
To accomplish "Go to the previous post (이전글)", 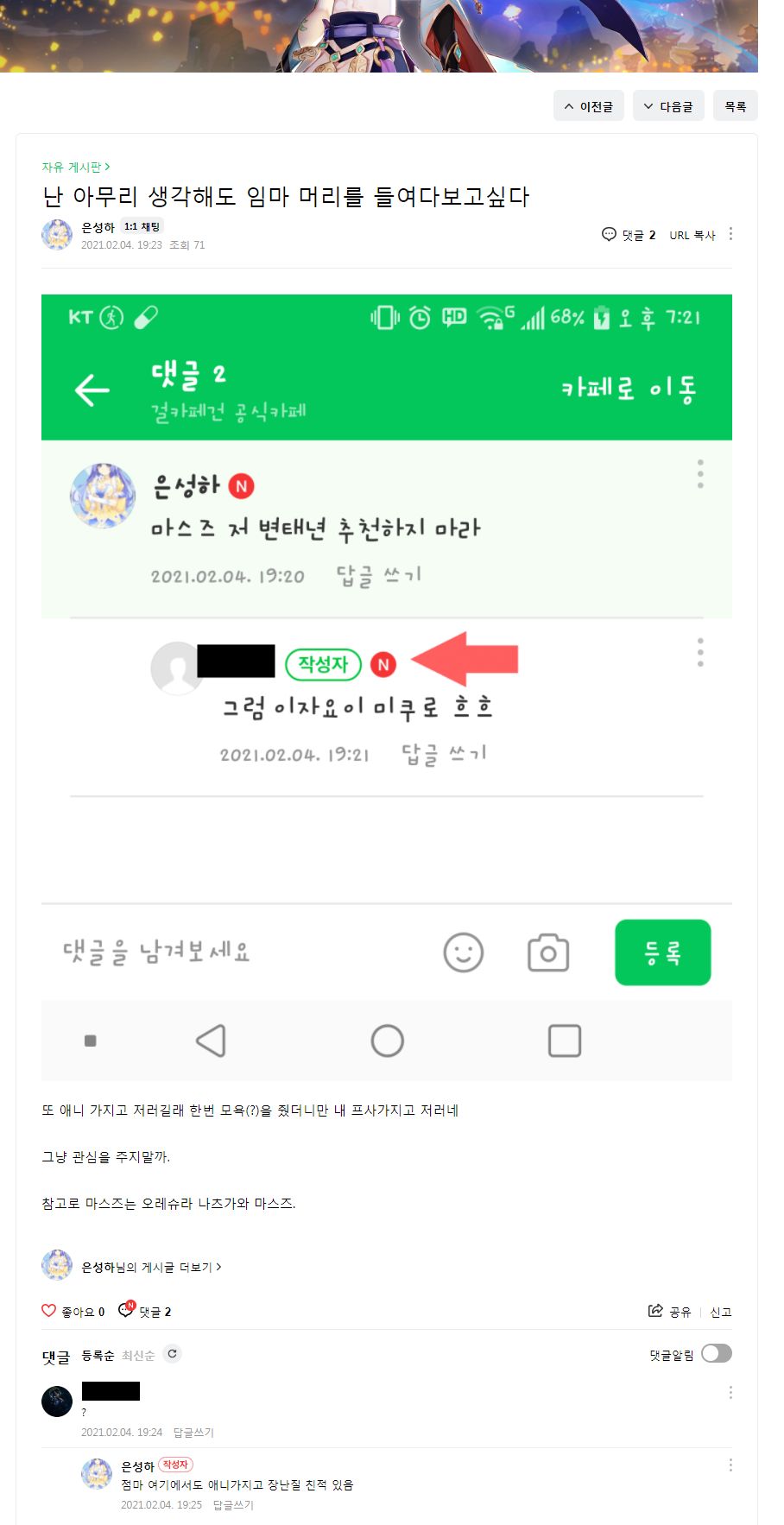I will click(588, 106).
